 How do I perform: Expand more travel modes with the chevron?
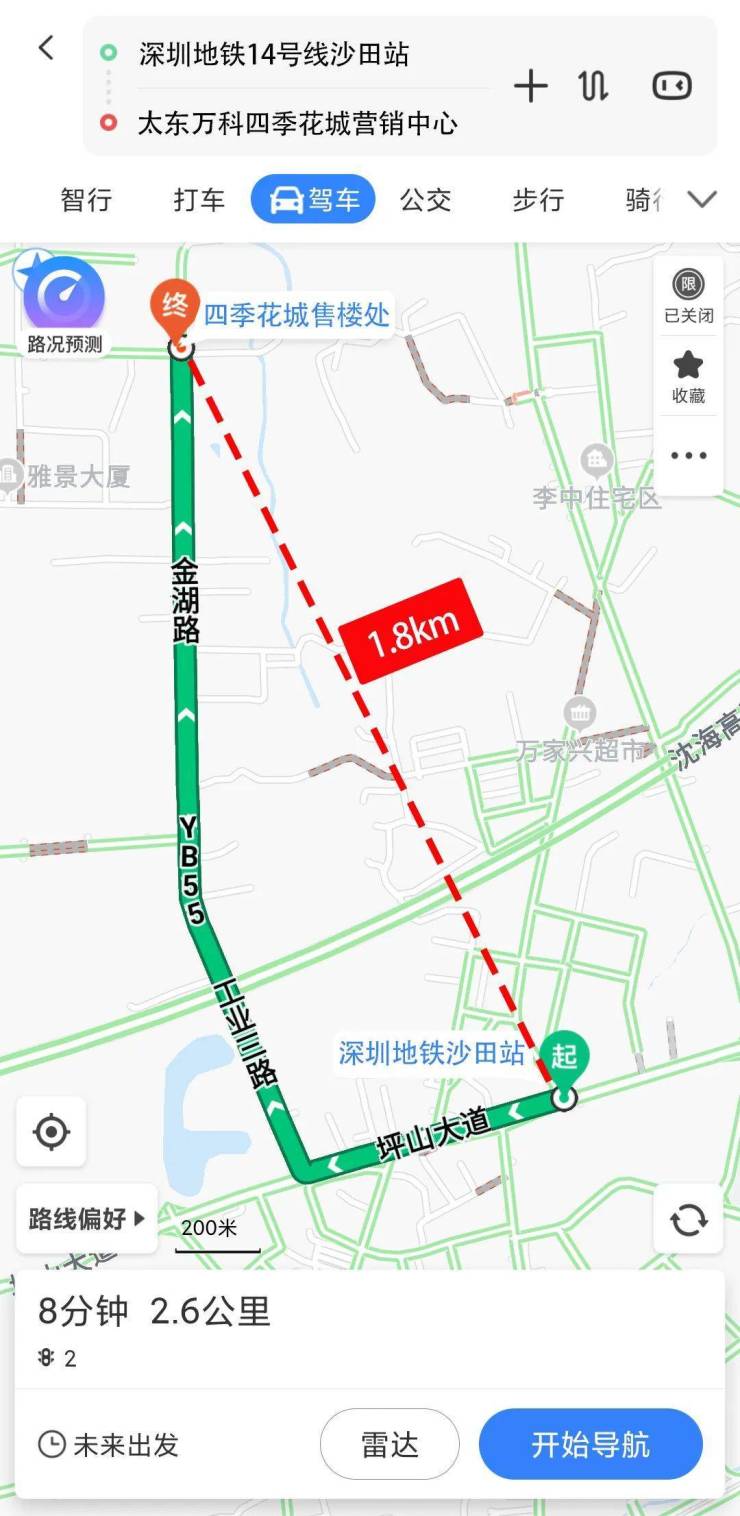[702, 200]
